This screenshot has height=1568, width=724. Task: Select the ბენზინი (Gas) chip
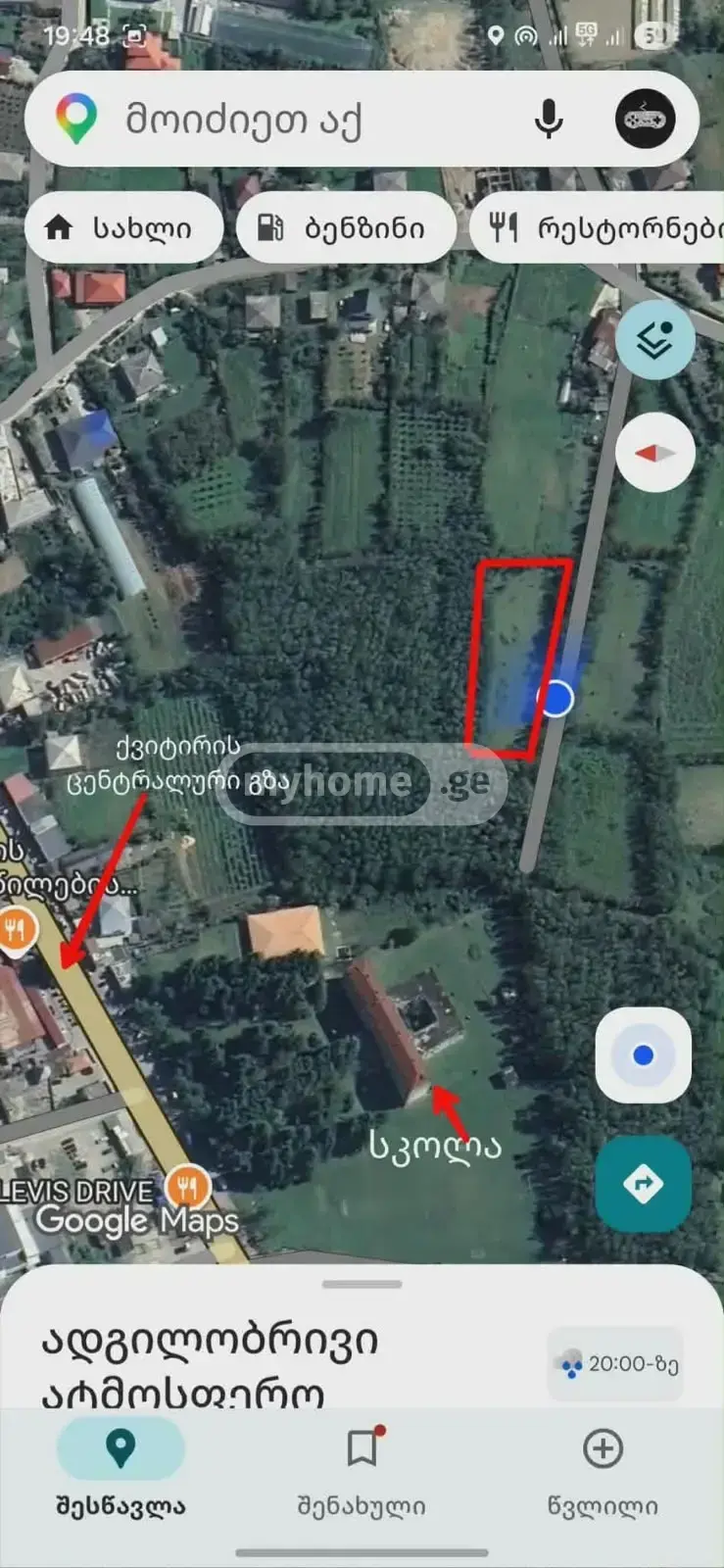pos(346,227)
